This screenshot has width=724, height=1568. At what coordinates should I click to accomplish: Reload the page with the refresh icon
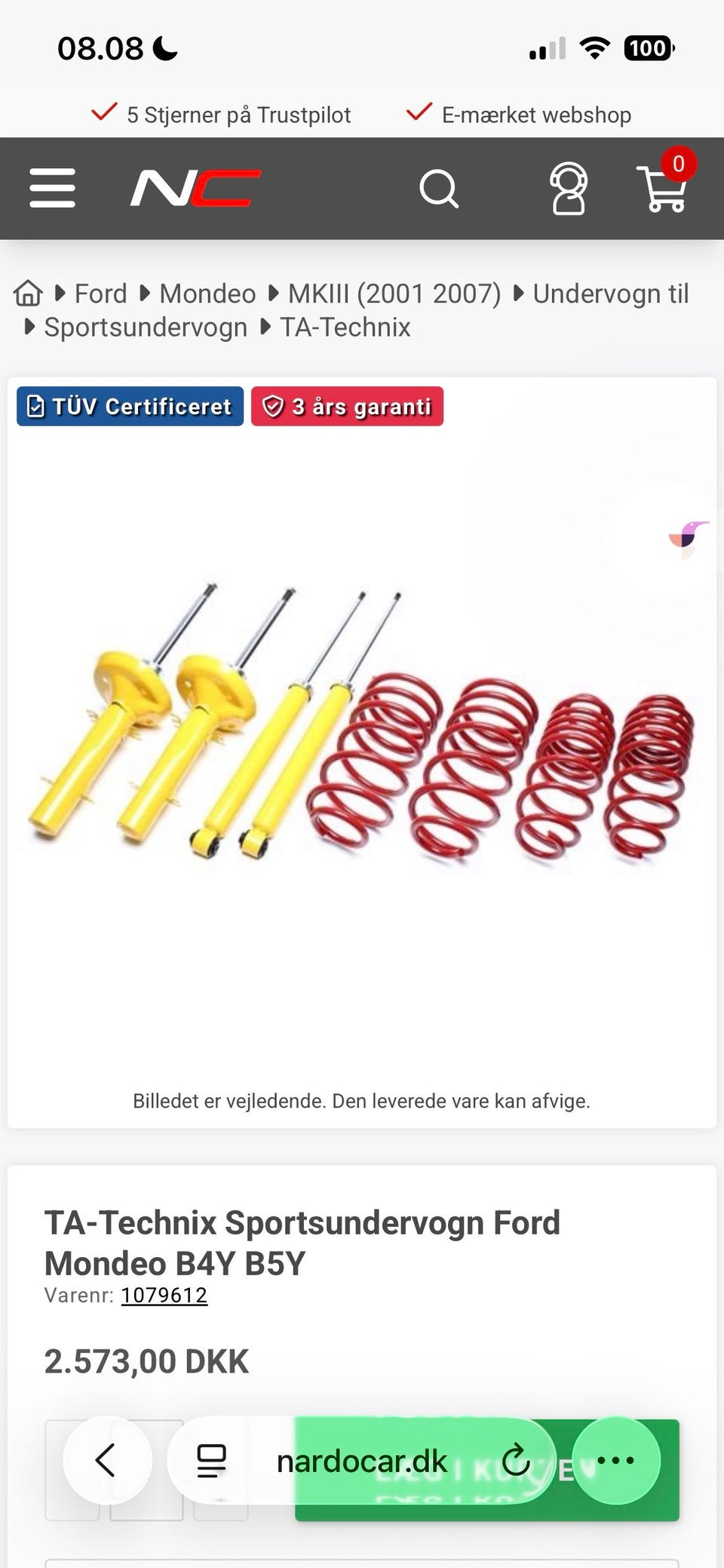517,1459
